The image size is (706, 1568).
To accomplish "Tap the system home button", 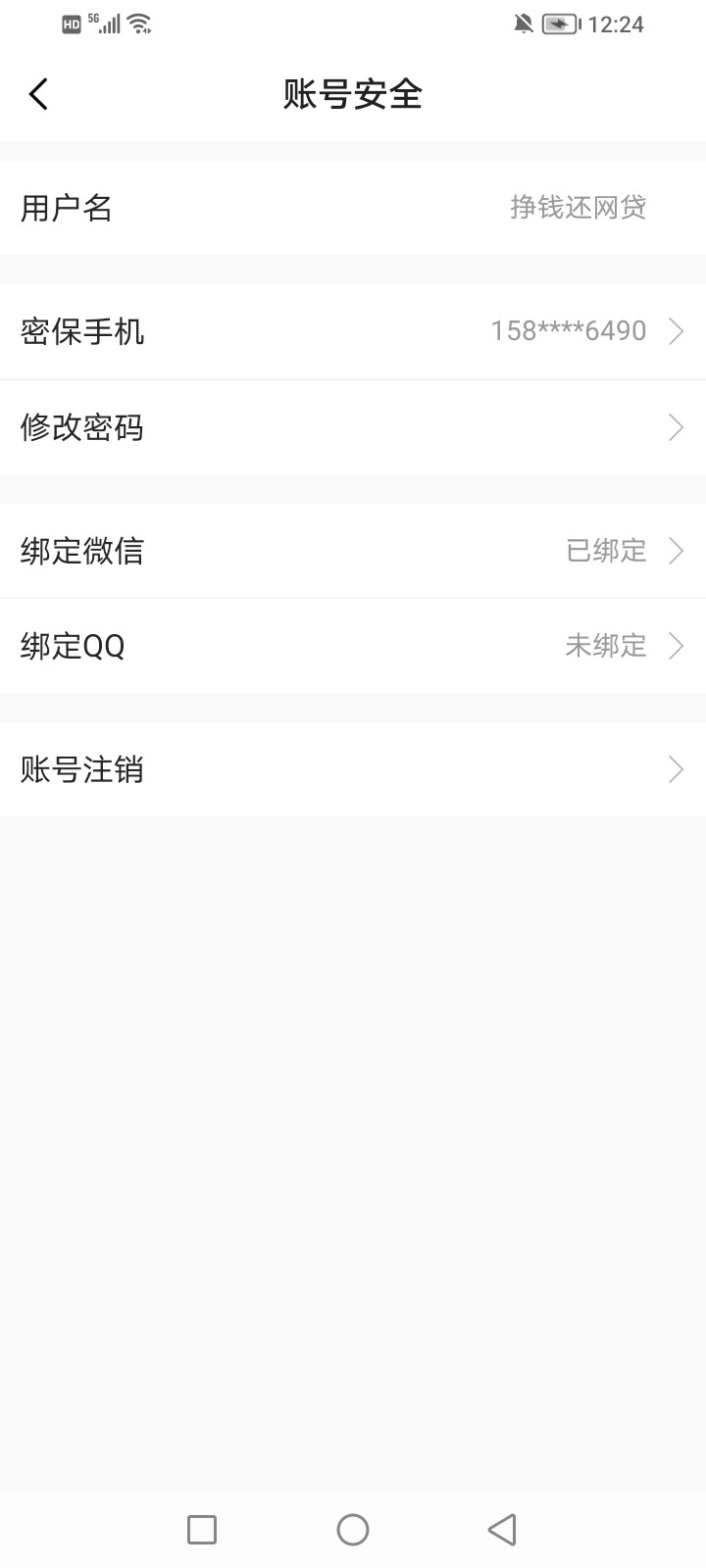I will click(x=353, y=1530).
